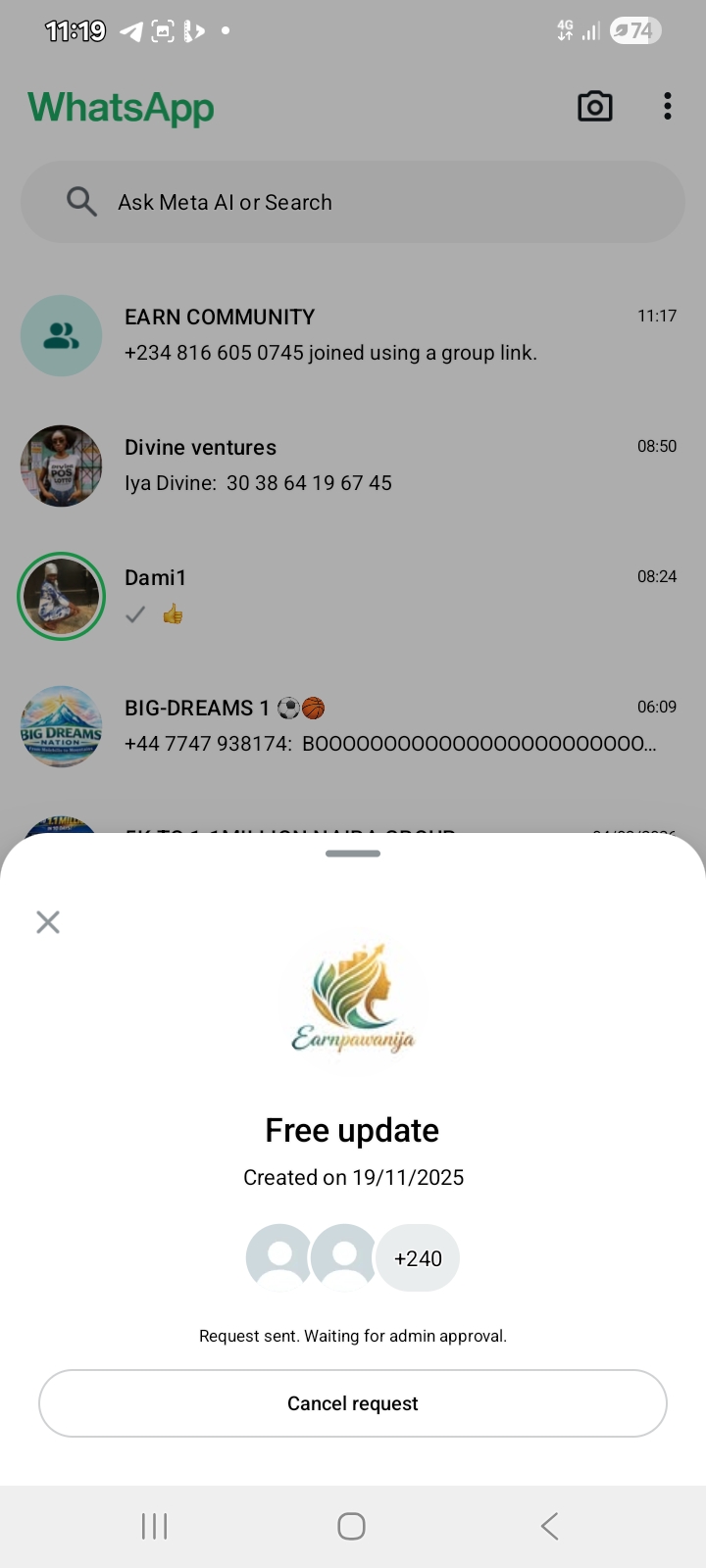Cancel the group join request
Image resolution: width=706 pixels, height=1568 pixels.
coord(353,1403)
